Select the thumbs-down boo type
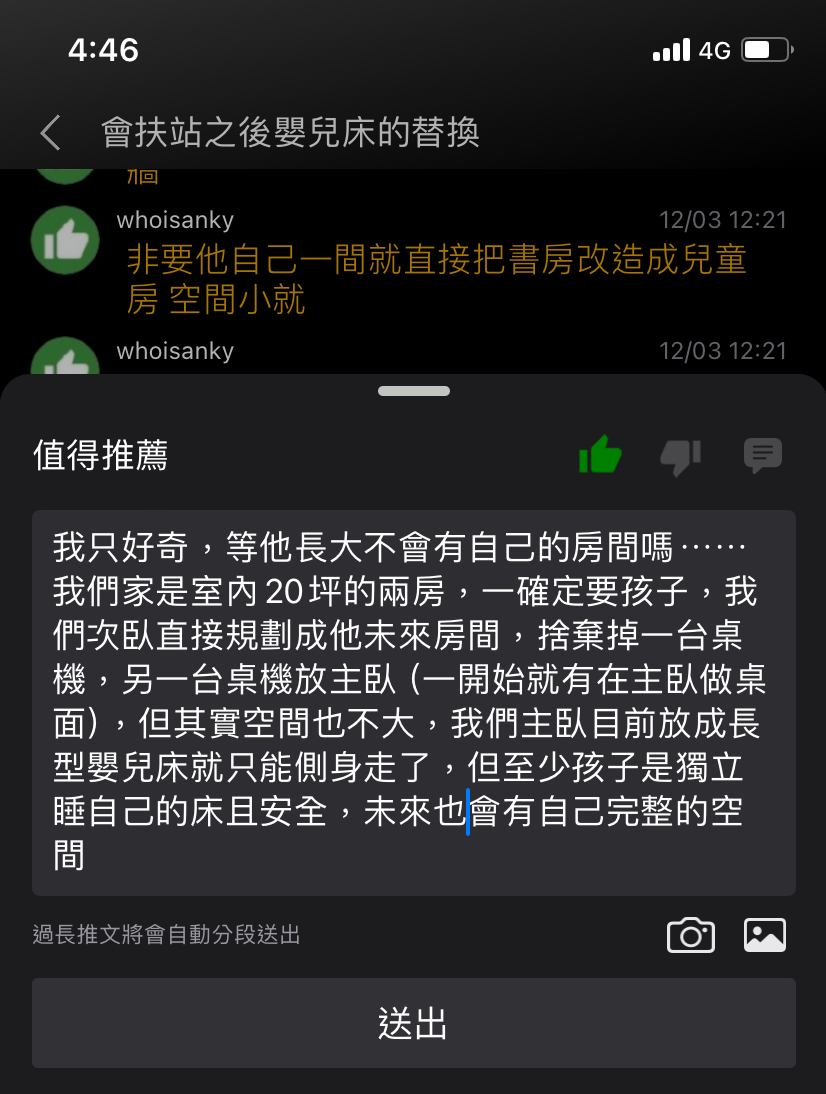Image resolution: width=826 pixels, height=1094 pixels. click(x=680, y=456)
